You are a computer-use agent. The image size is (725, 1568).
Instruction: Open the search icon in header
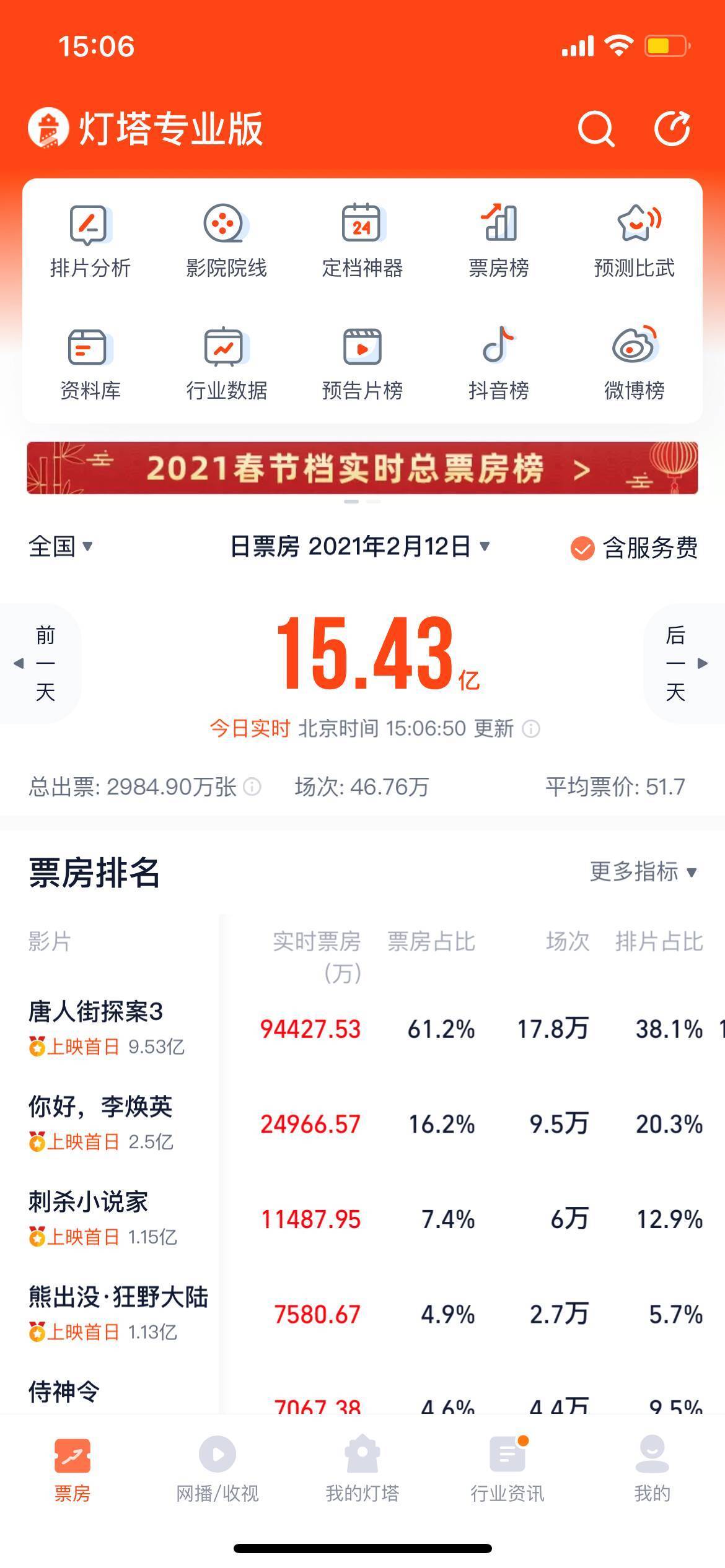point(595,129)
